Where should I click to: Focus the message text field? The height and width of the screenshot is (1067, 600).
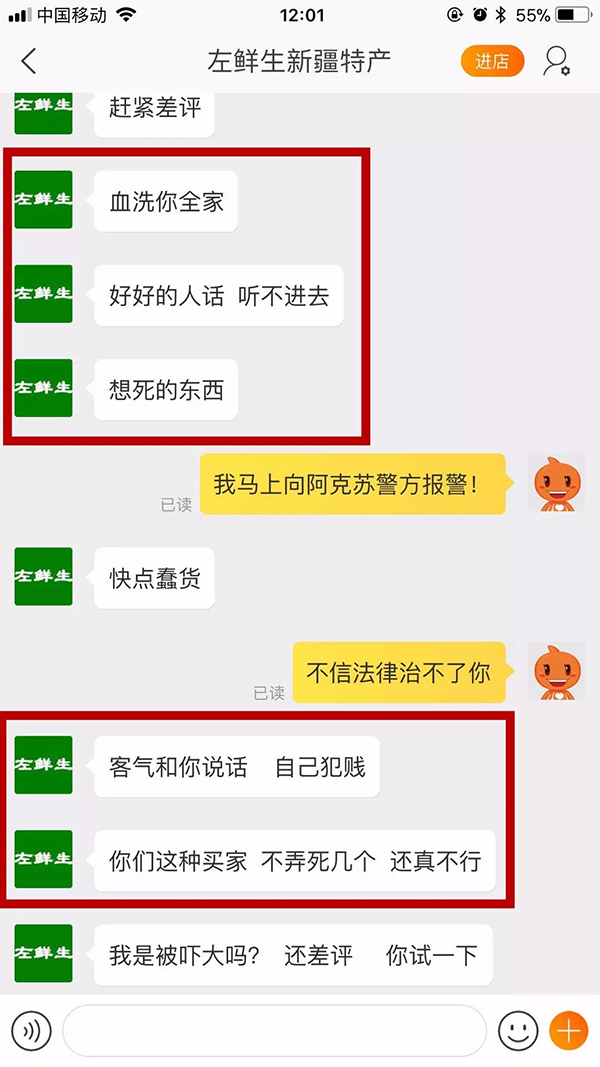click(274, 1030)
